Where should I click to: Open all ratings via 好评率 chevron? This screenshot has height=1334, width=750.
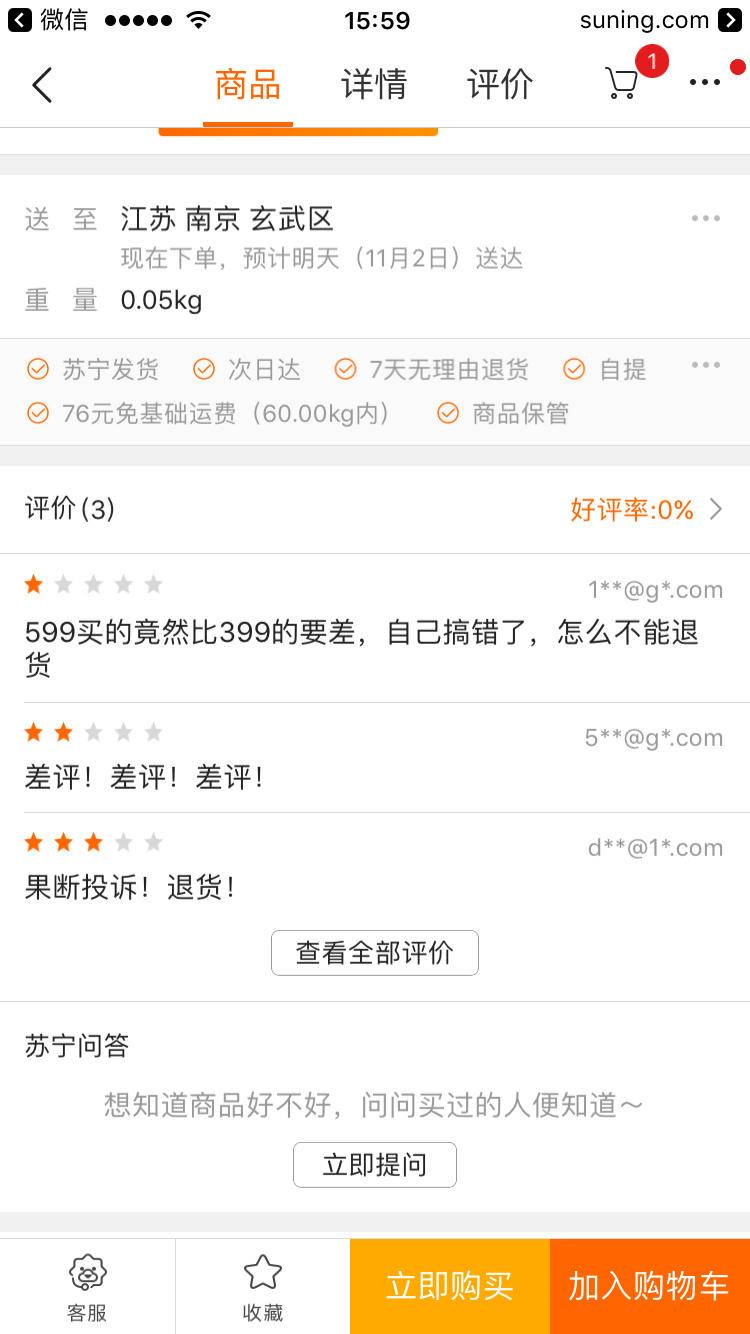click(716, 509)
